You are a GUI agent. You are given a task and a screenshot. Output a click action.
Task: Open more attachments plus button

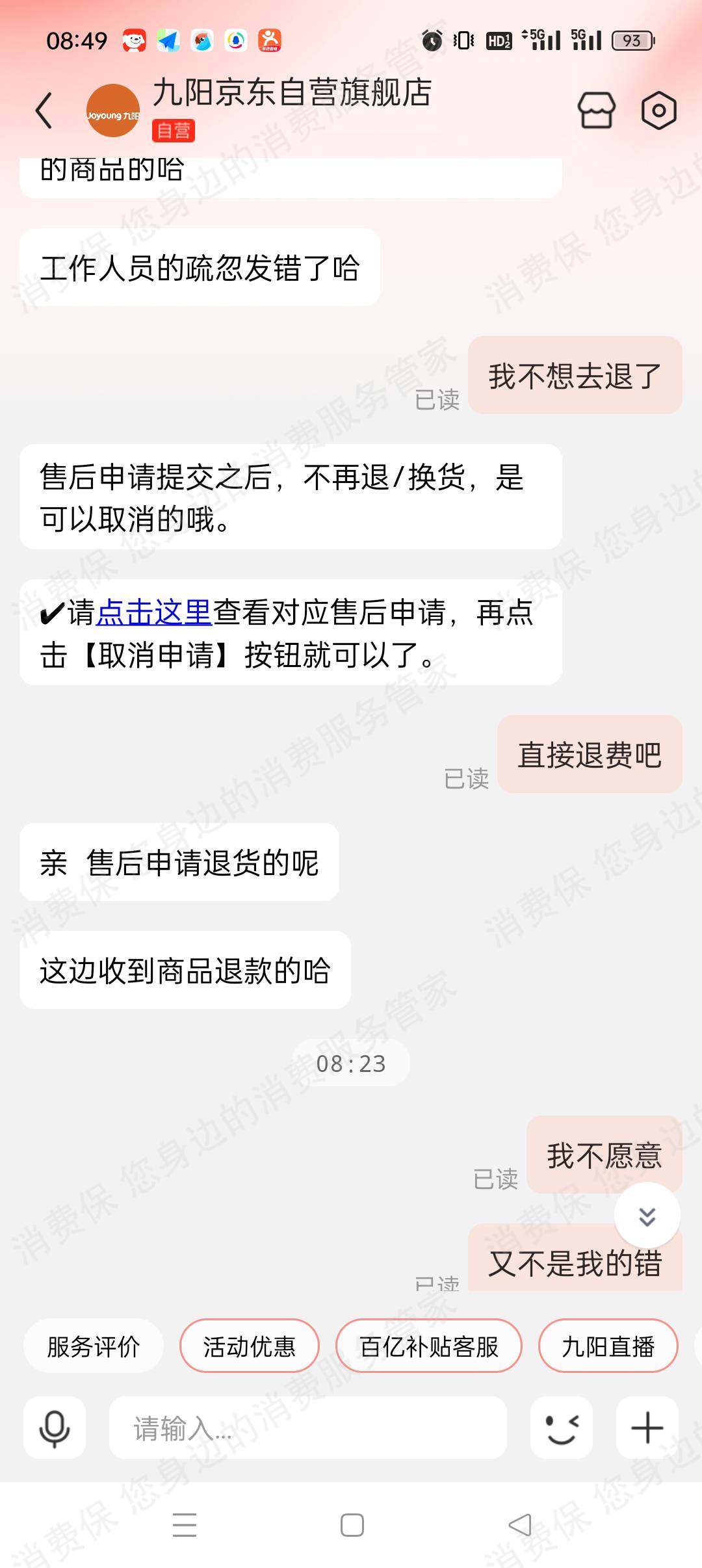(647, 1428)
